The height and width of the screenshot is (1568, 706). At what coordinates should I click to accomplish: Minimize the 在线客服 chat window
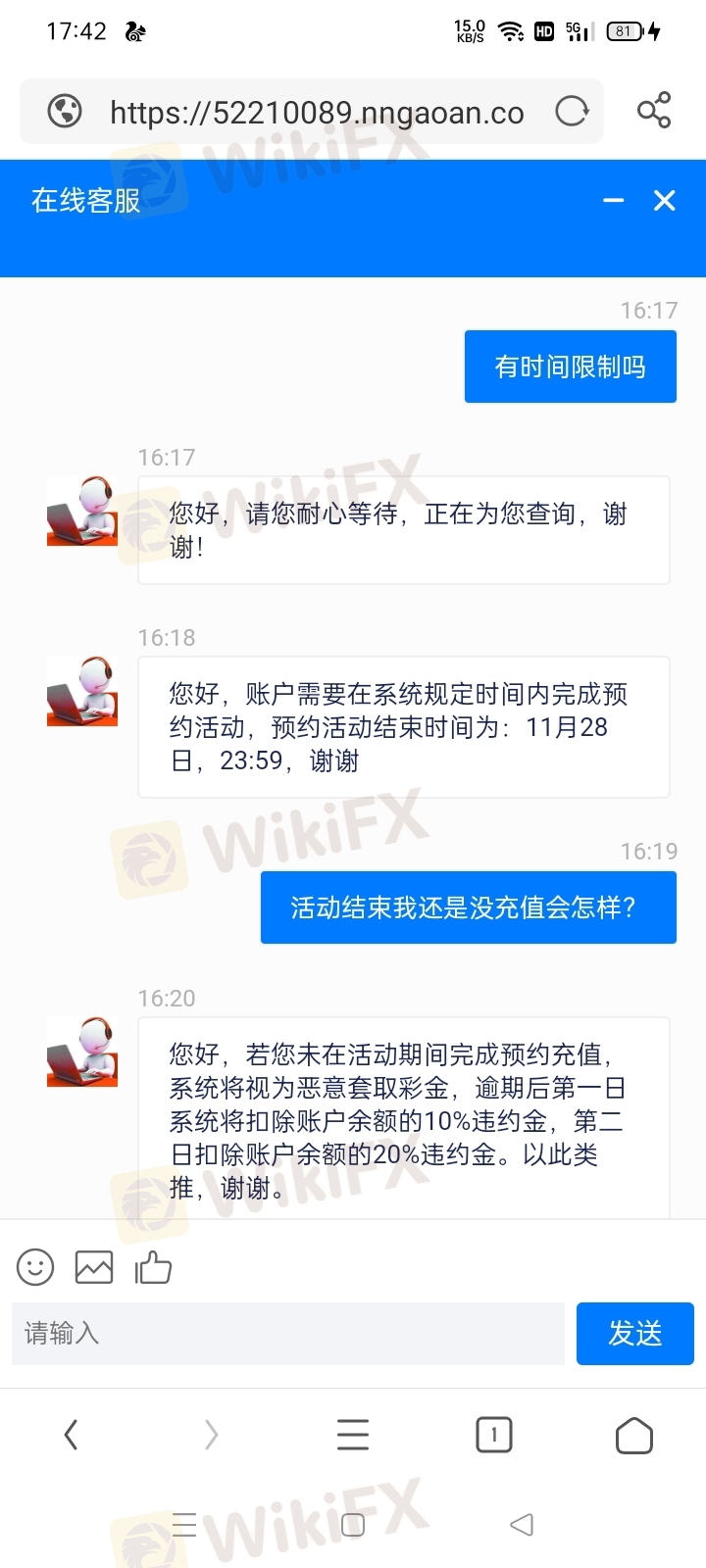coord(614,201)
